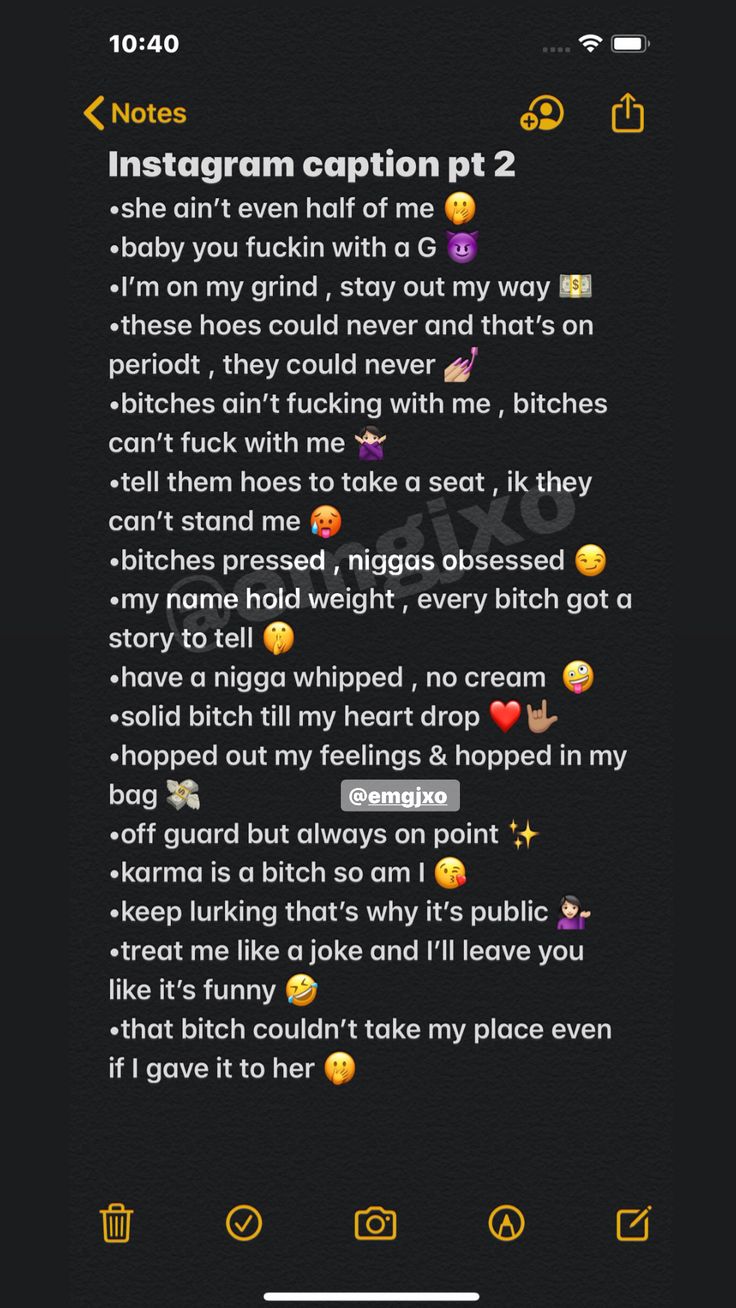Delete this note with the trash icon
736x1308 pixels.
117,1222
